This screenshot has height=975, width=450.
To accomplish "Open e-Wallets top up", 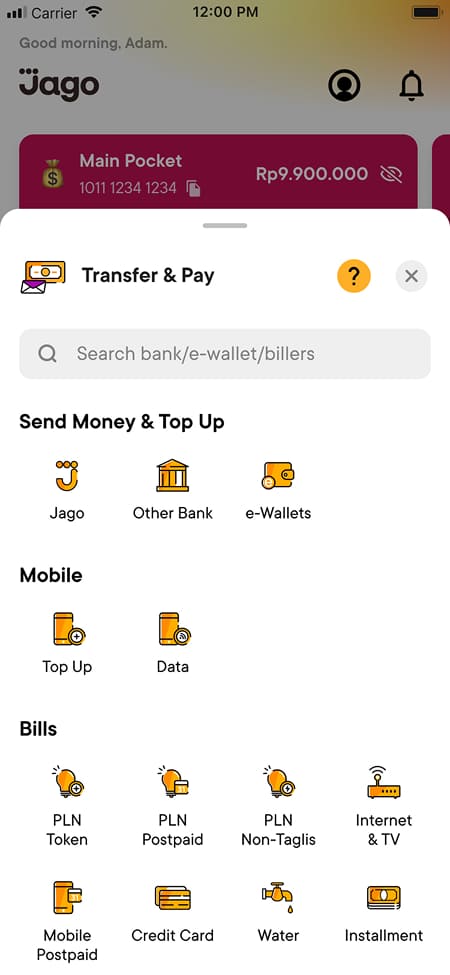I will pos(278,490).
